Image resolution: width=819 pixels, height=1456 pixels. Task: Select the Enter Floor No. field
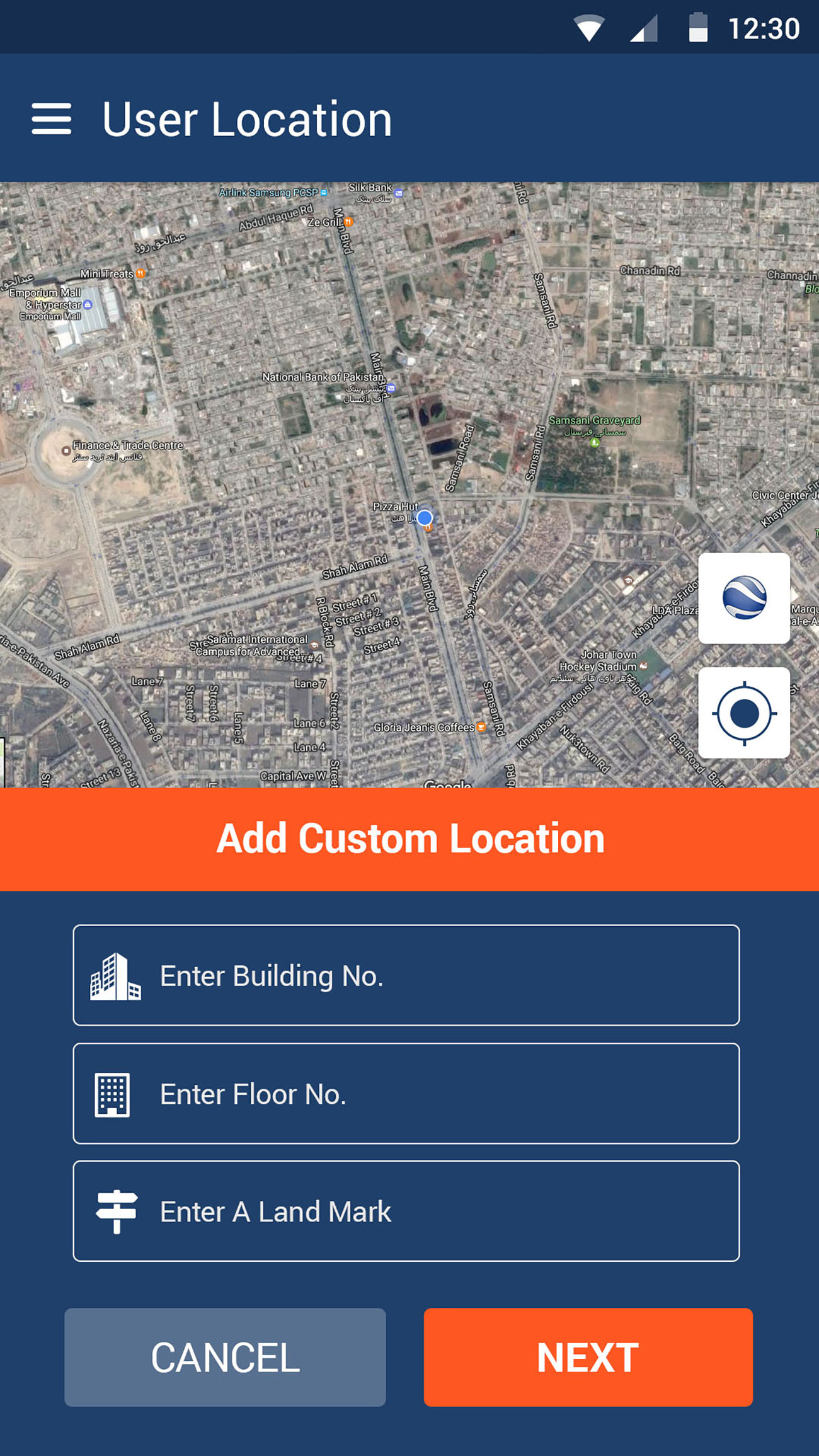[406, 1094]
